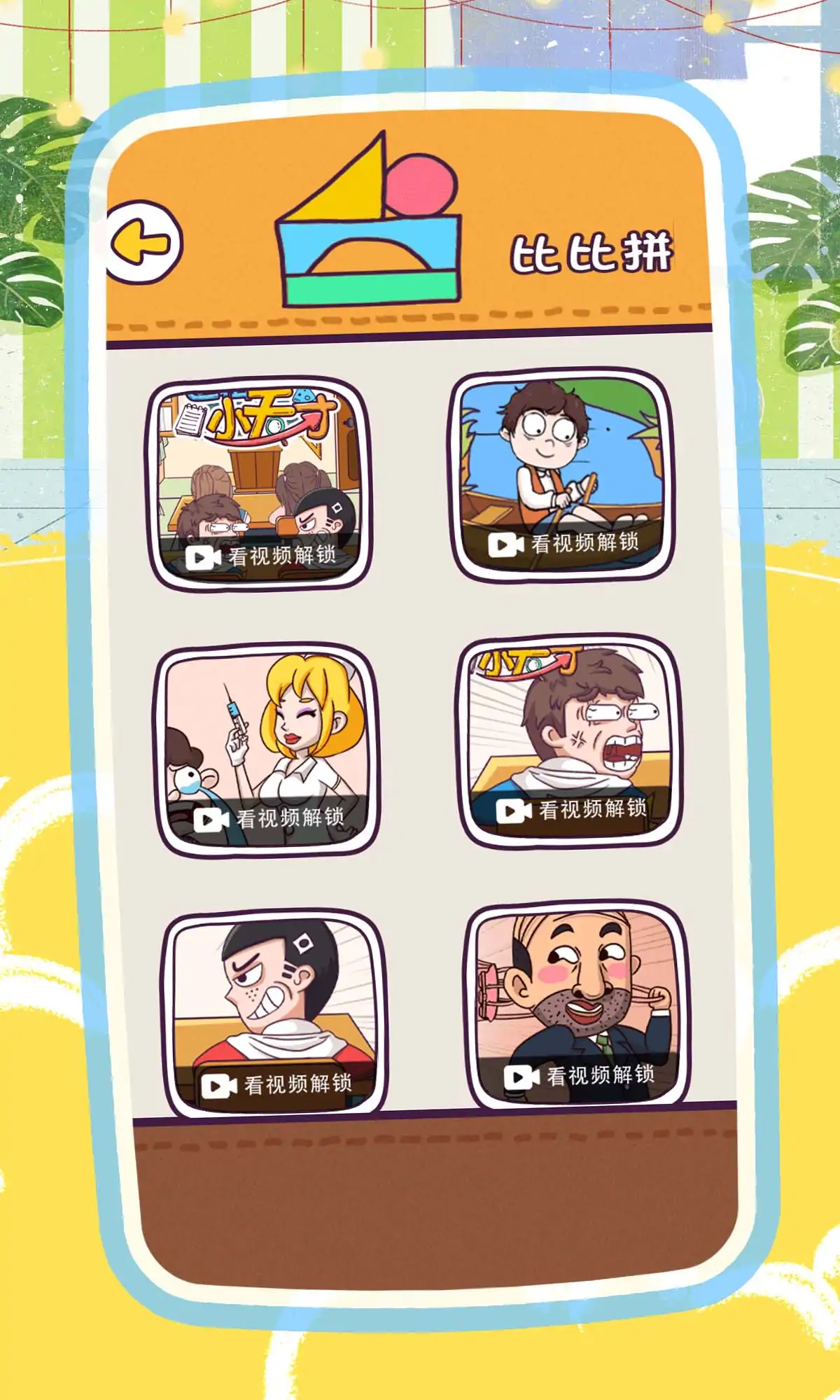Viewport: 840px width, 1400px height.
Task: Go back using the yellow arrow
Action: (143, 242)
